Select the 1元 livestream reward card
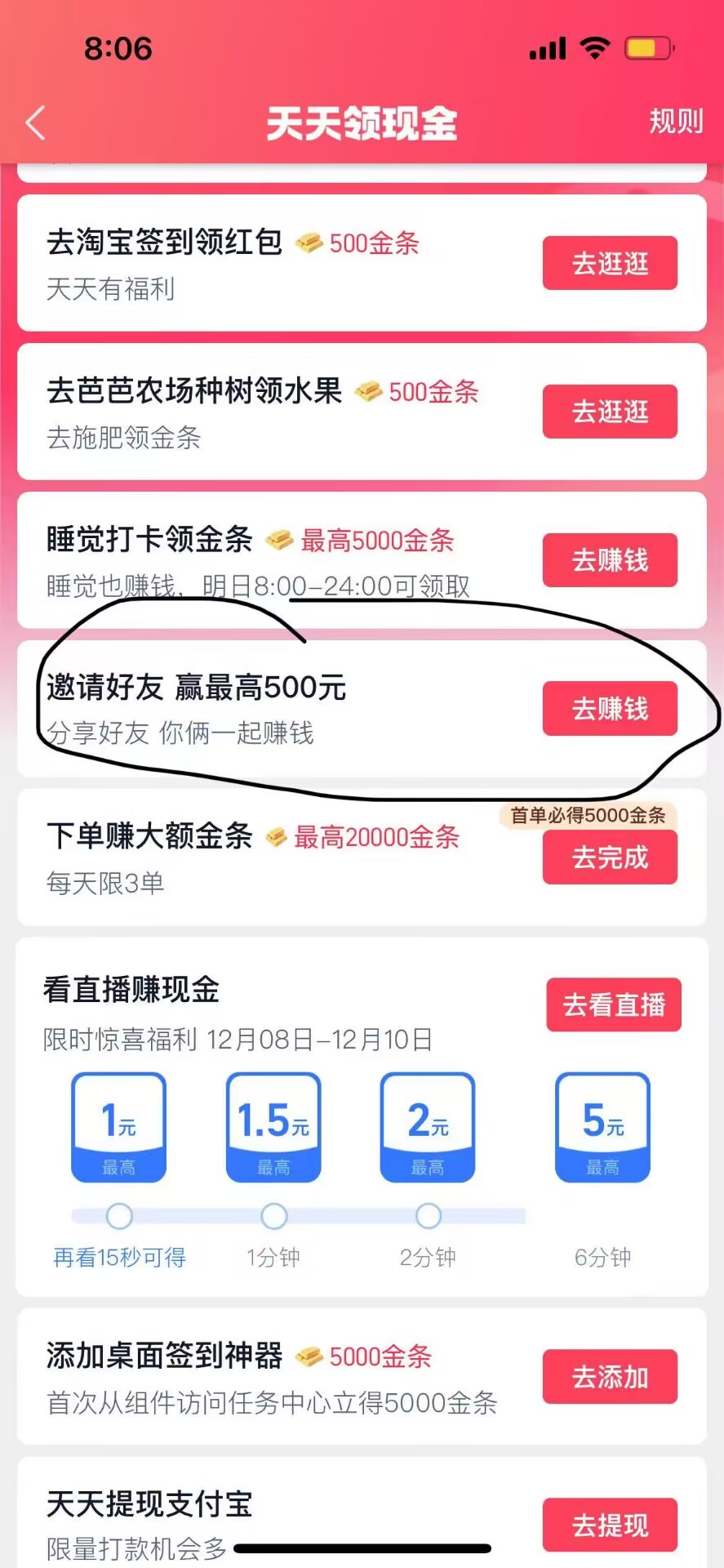724x1568 pixels. 119,1127
